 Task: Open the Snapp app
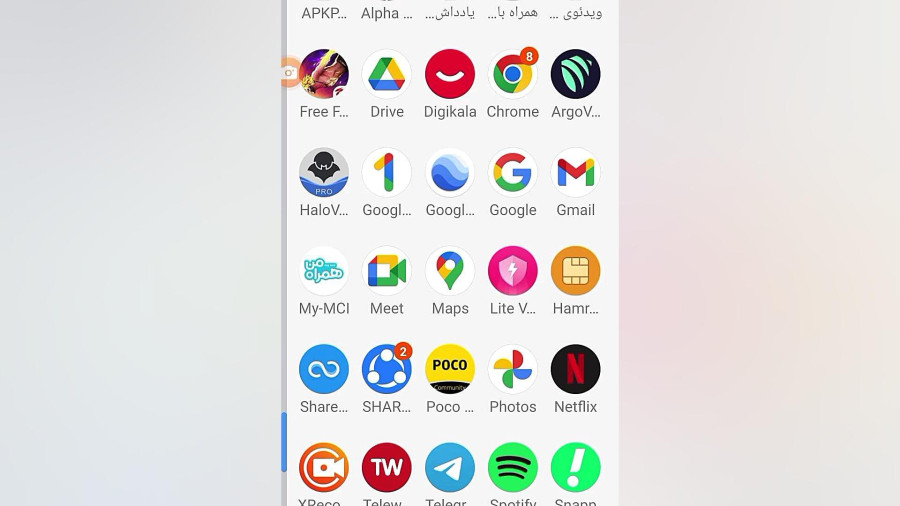[575, 467]
